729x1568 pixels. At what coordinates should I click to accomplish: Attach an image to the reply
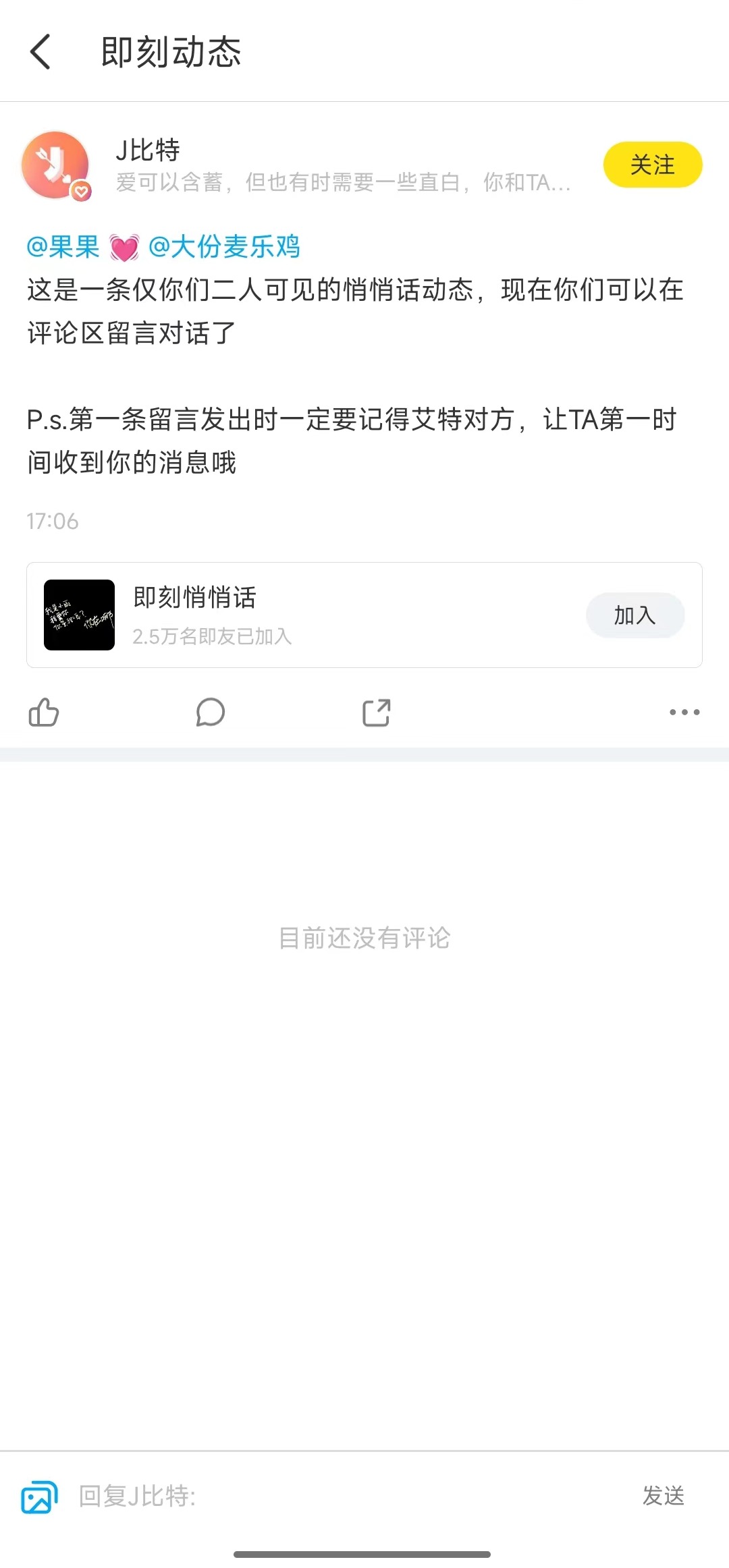tap(39, 1496)
